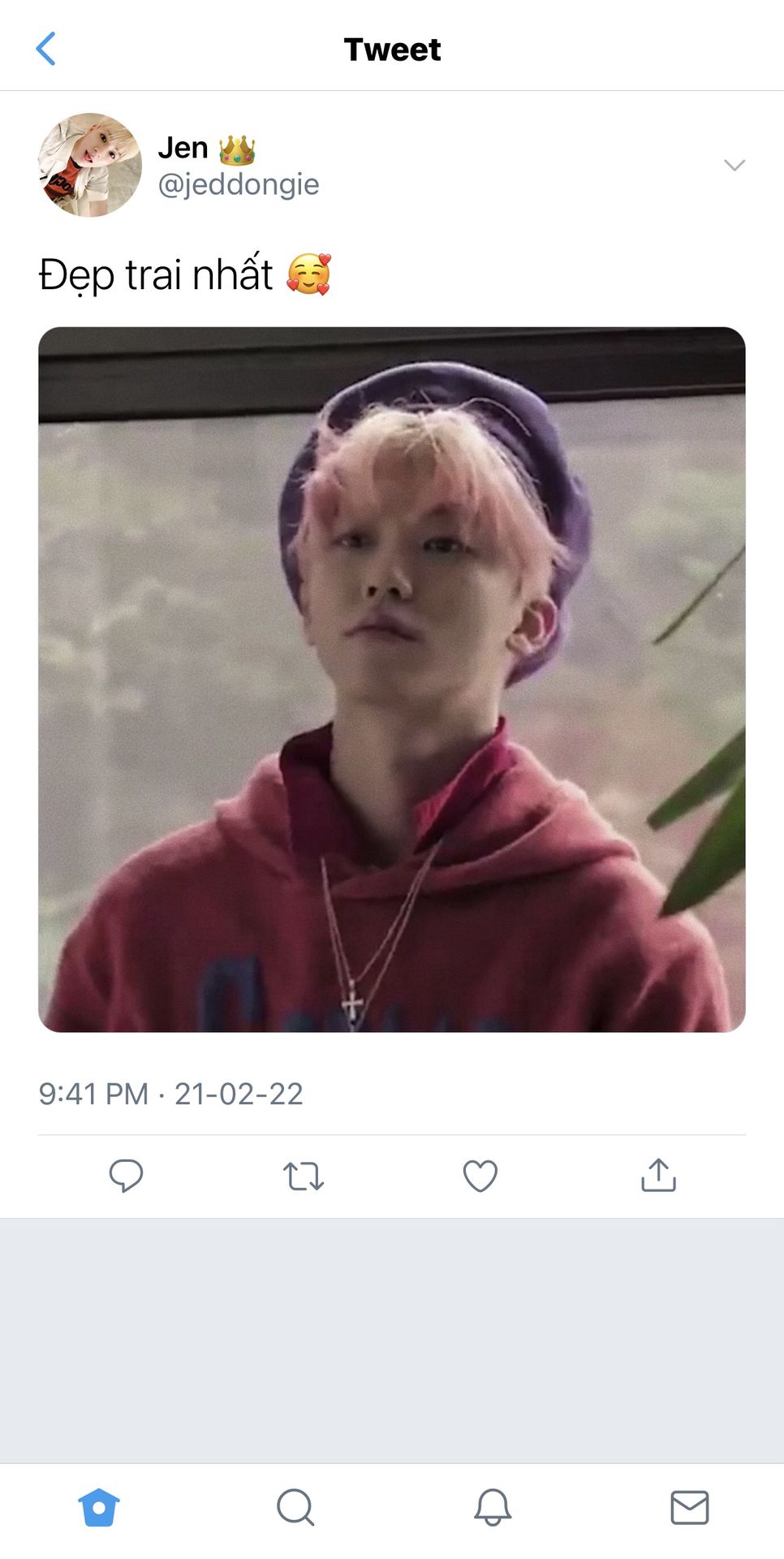The height and width of the screenshot is (1559, 784).
Task: Retweet Jen's tweet
Action: 304,1175
